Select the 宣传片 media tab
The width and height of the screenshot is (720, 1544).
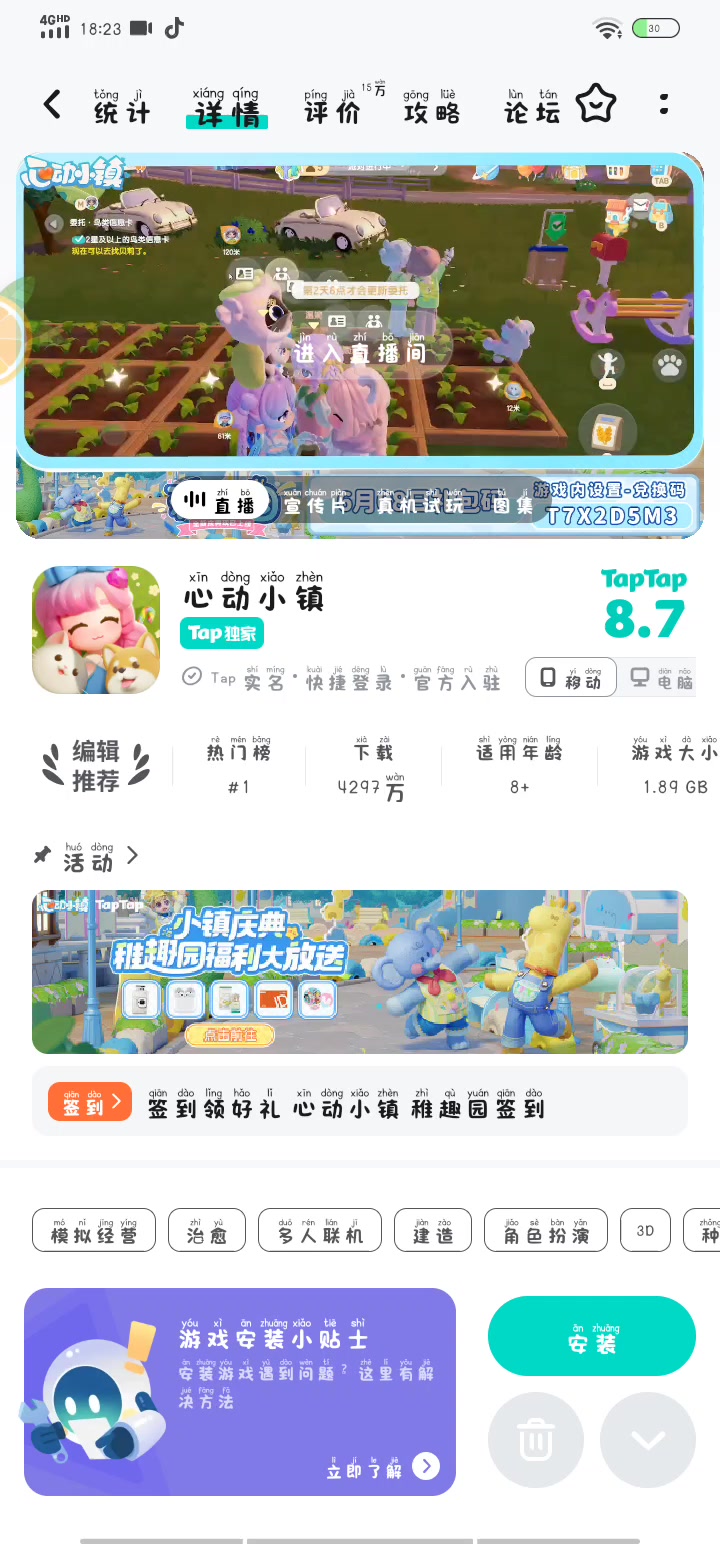(315, 502)
